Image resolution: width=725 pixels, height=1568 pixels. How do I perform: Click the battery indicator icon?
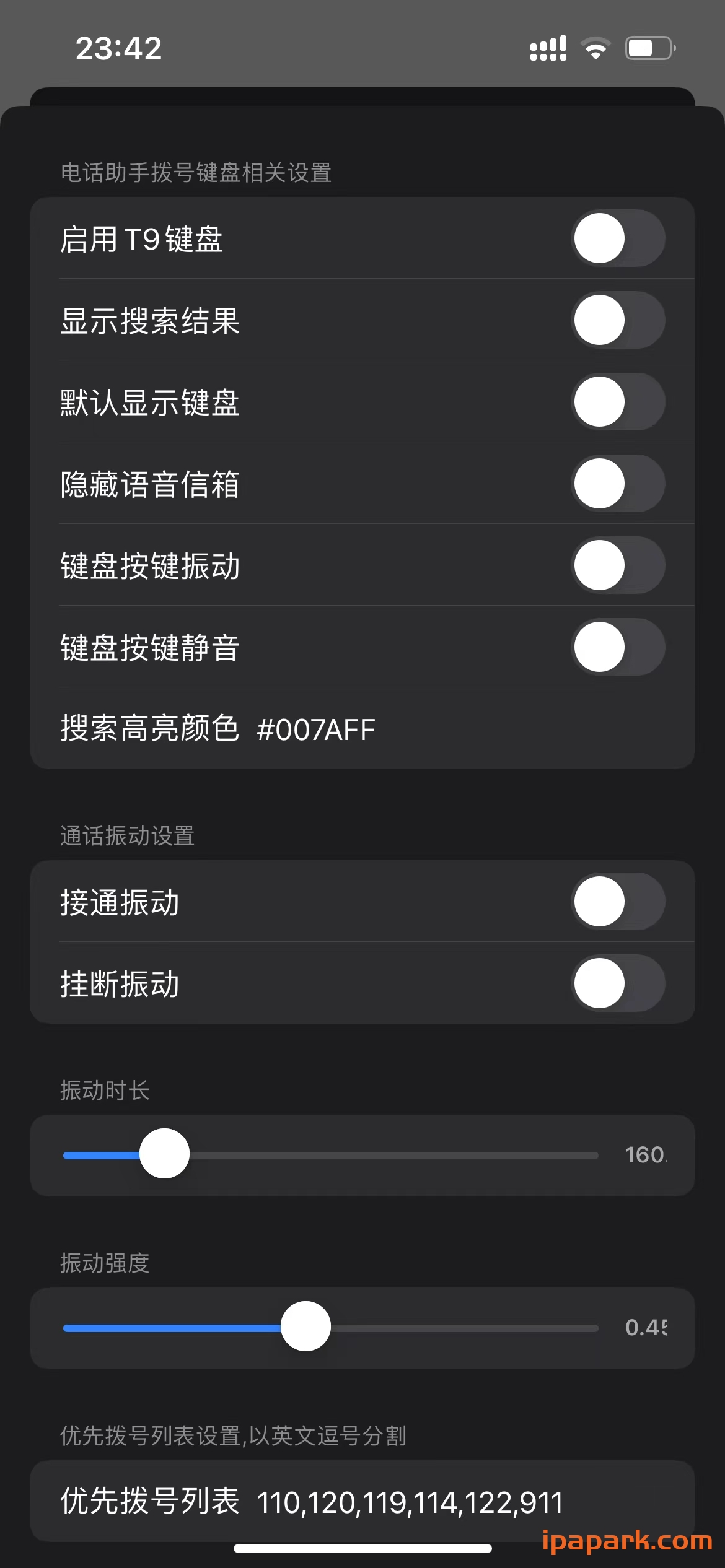coord(648,47)
